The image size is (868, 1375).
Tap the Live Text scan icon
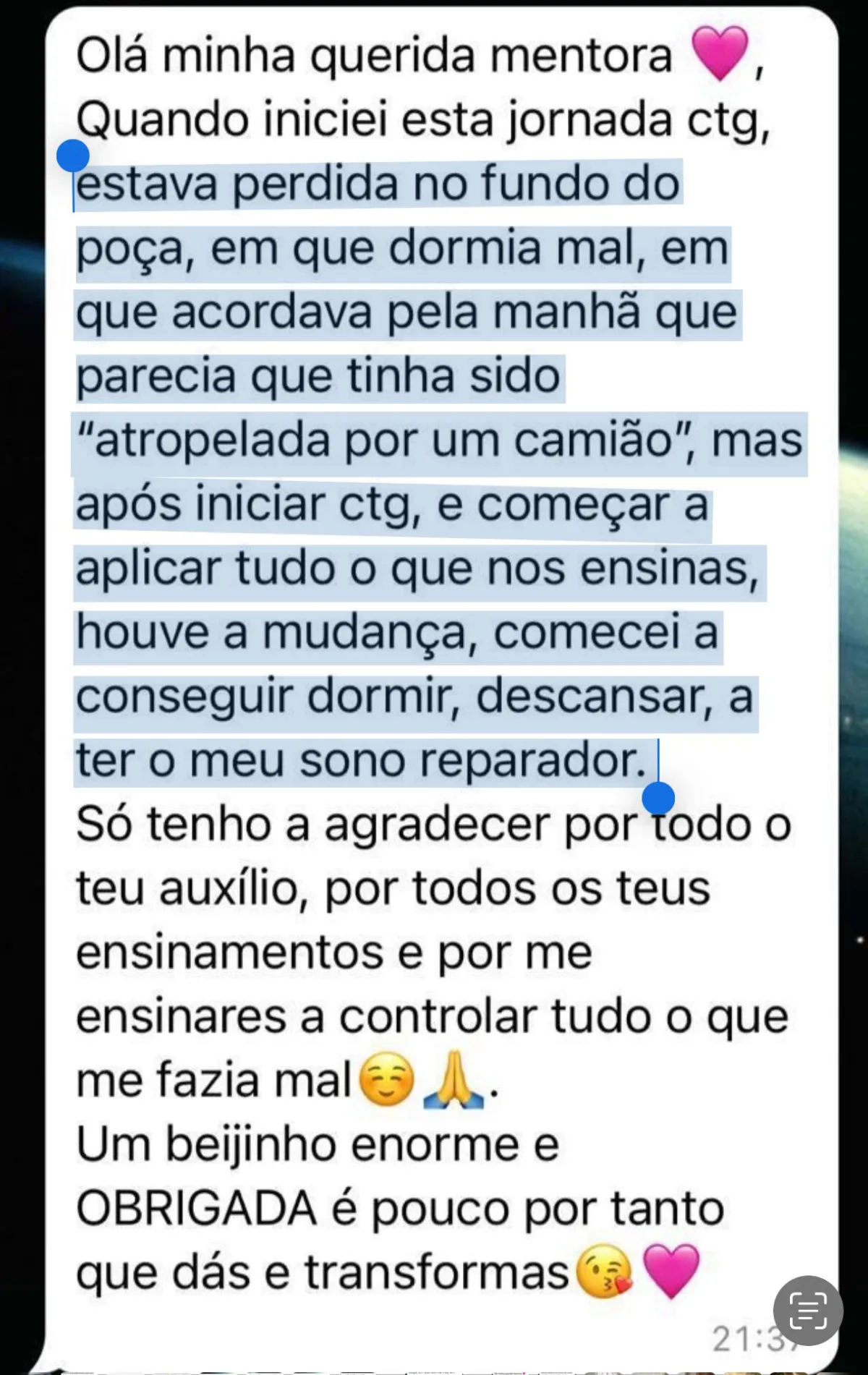(808, 1311)
